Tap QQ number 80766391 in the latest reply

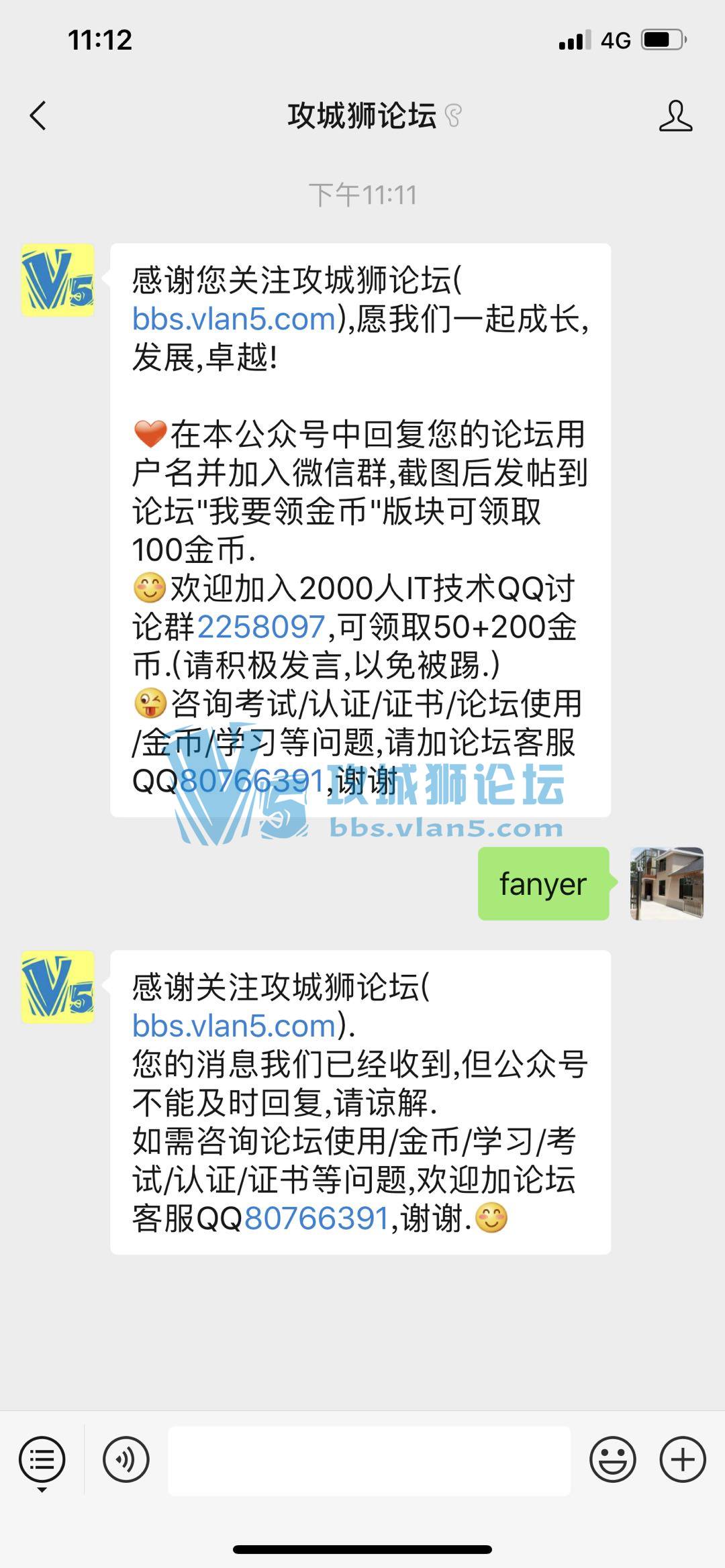317,1218
